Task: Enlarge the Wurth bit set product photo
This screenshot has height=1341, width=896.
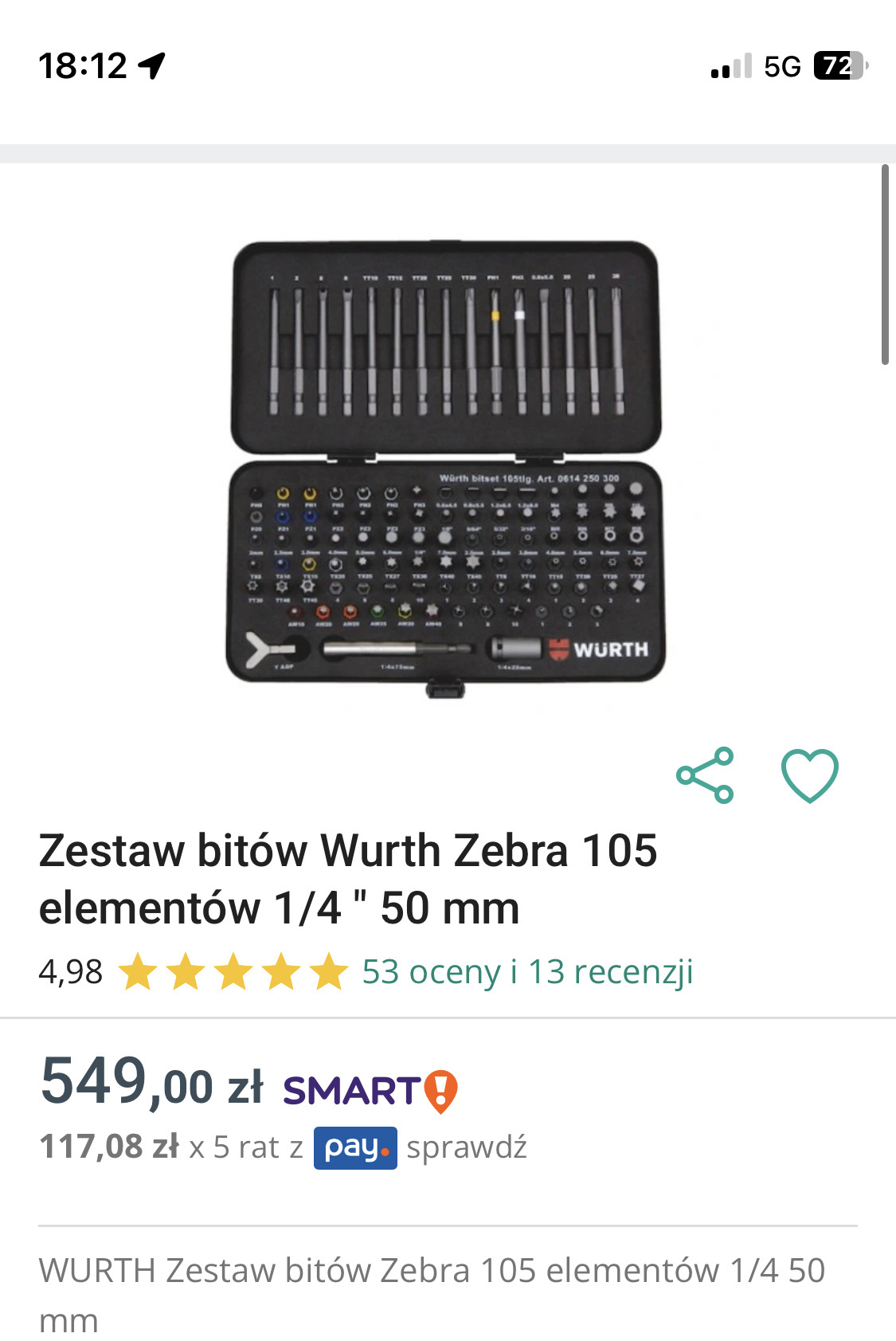Action: (x=446, y=466)
